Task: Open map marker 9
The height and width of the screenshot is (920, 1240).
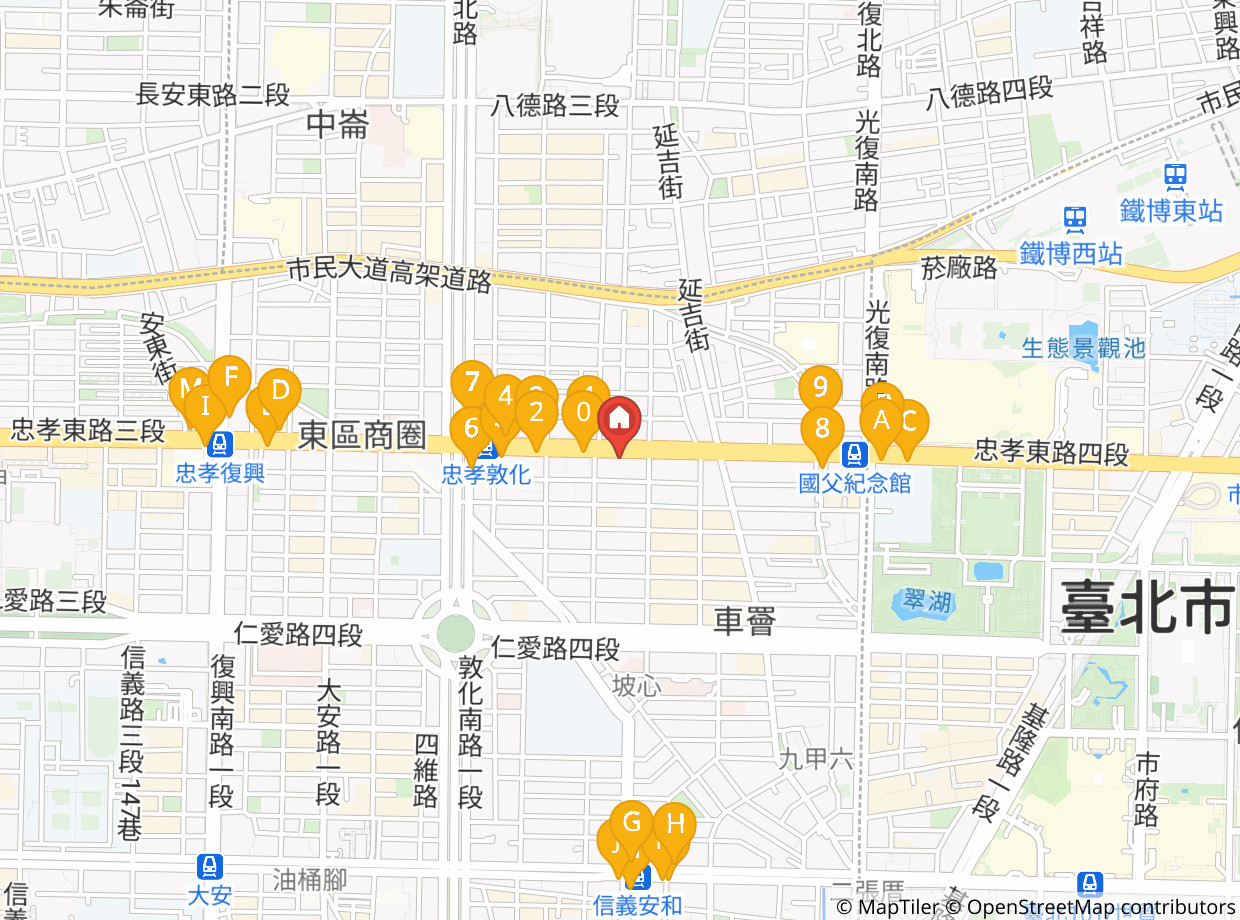Action: (x=820, y=386)
